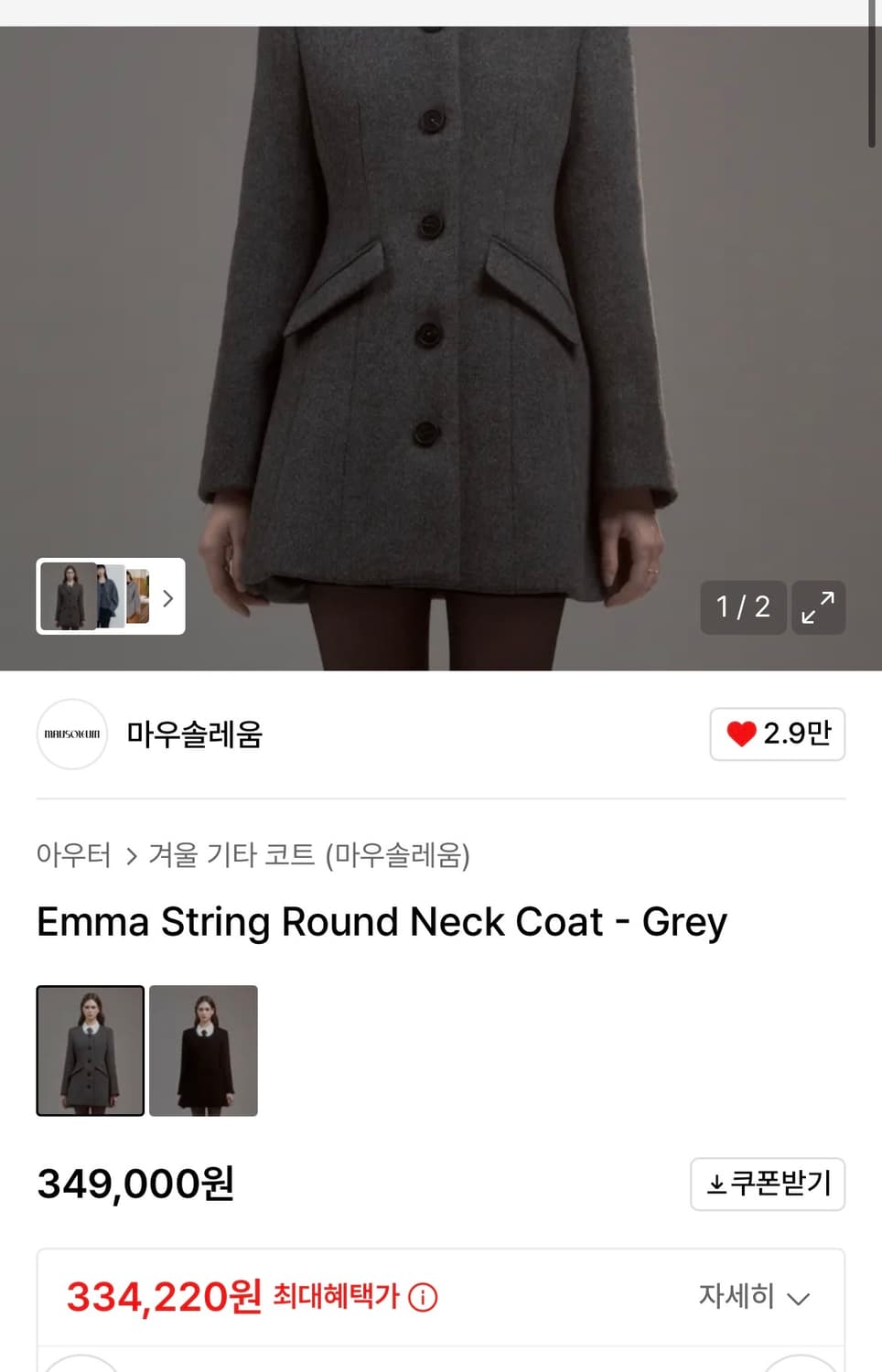
Task: Select the black coat color option
Action: tap(203, 1051)
